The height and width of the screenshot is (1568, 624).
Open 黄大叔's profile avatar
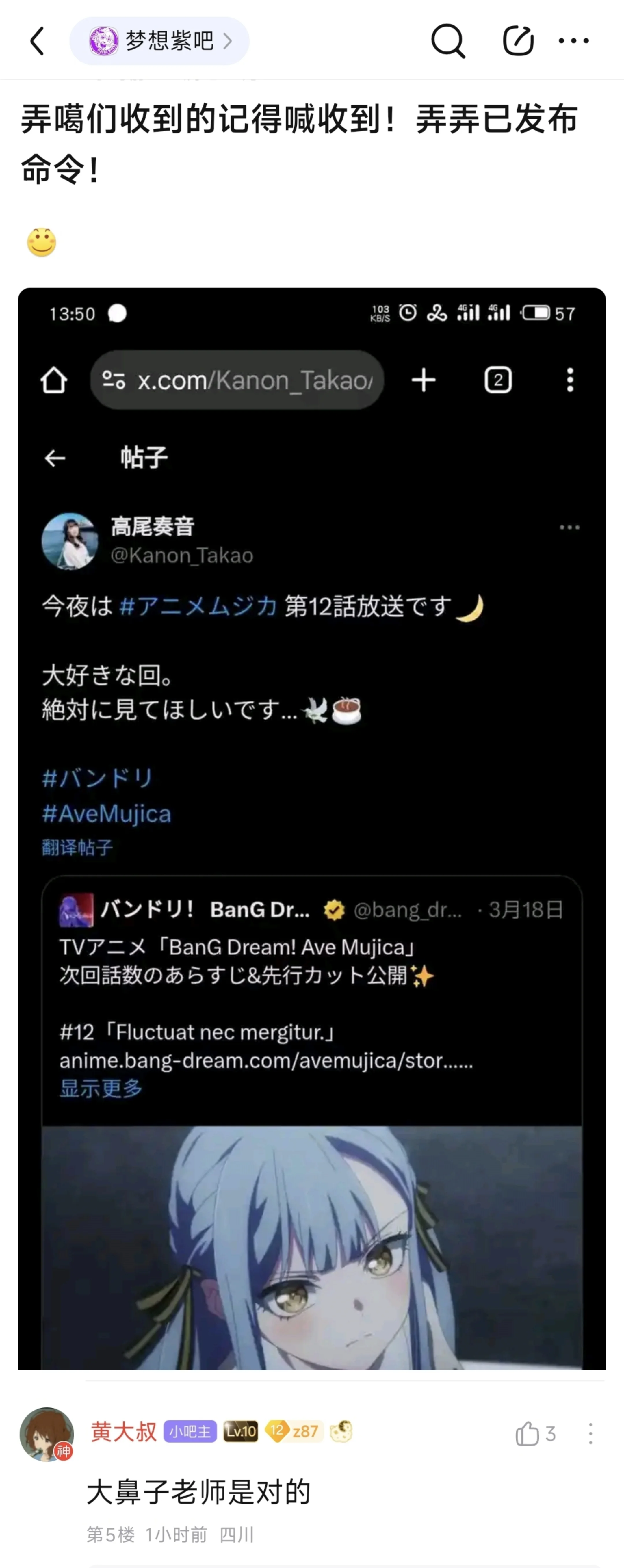point(47,1433)
